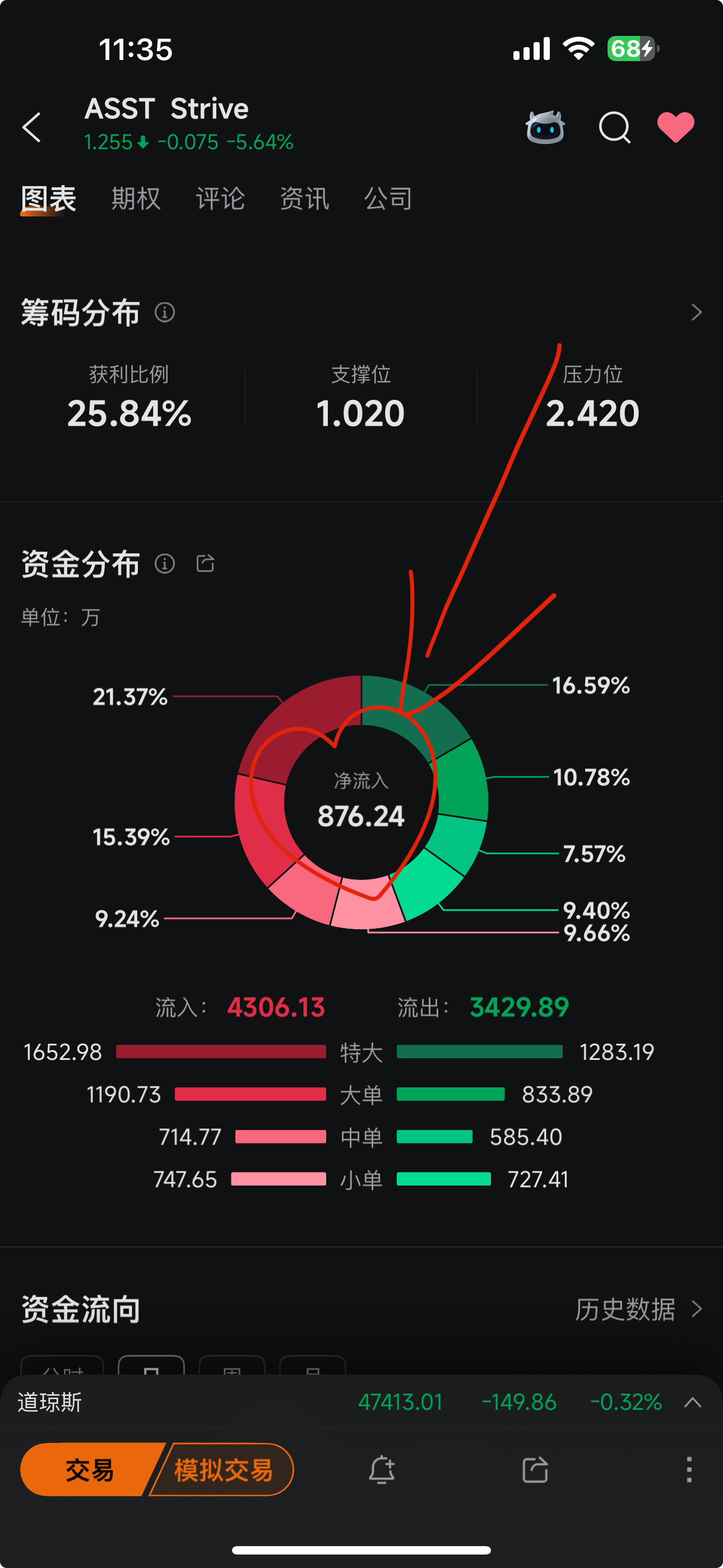This screenshot has width=723, height=1568.
Task: Open the robot AI assistant icon
Action: click(545, 127)
